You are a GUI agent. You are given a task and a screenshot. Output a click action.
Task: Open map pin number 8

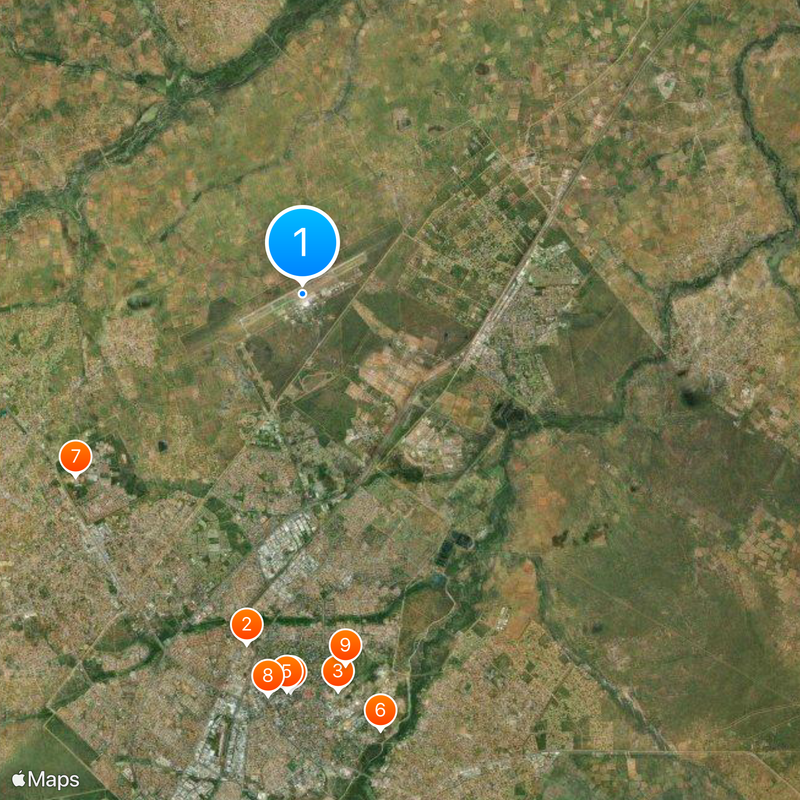pyautogui.click(x=266, y=676)
